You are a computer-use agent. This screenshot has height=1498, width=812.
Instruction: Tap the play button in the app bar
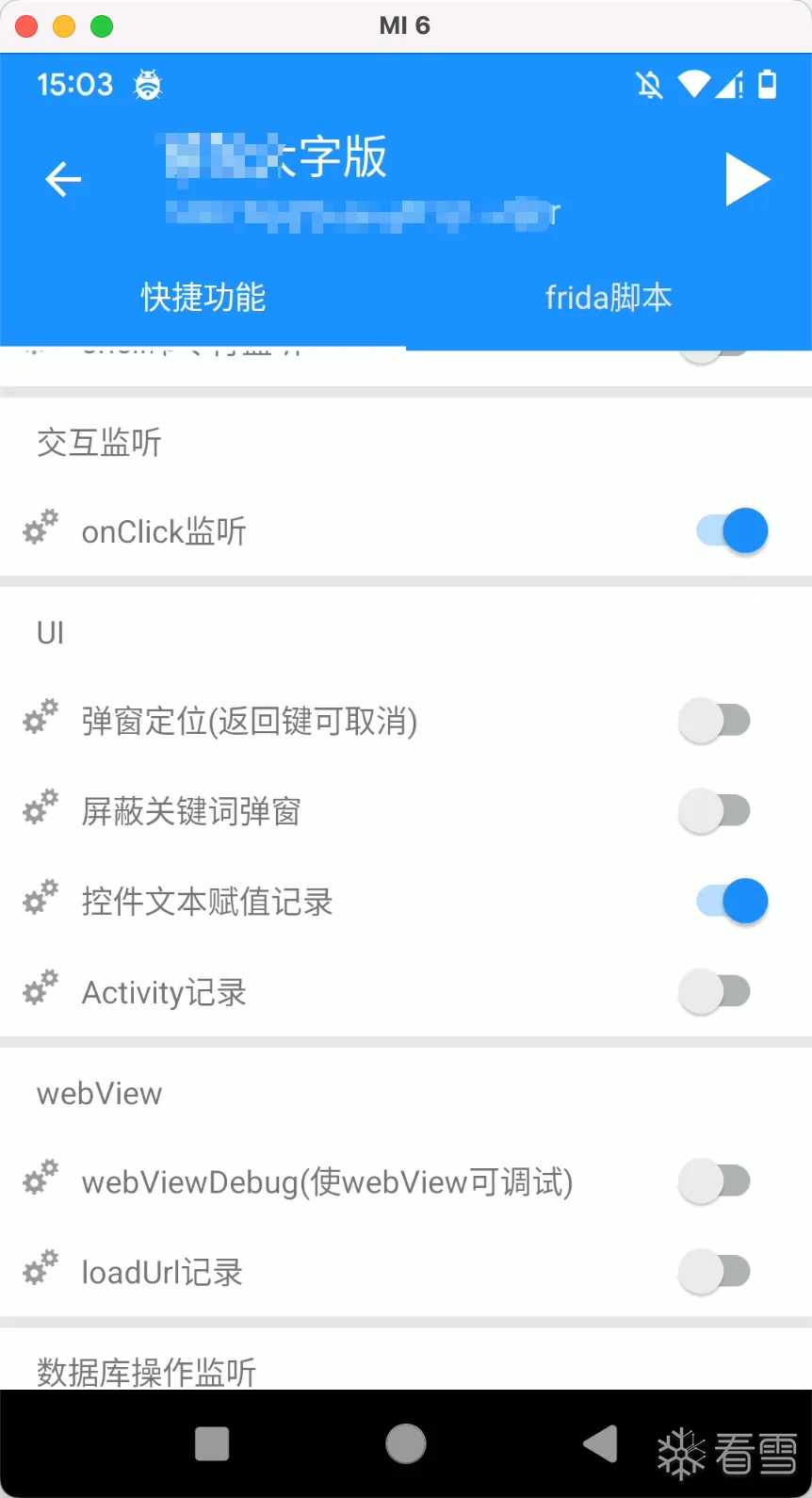(x=748, y=179)
